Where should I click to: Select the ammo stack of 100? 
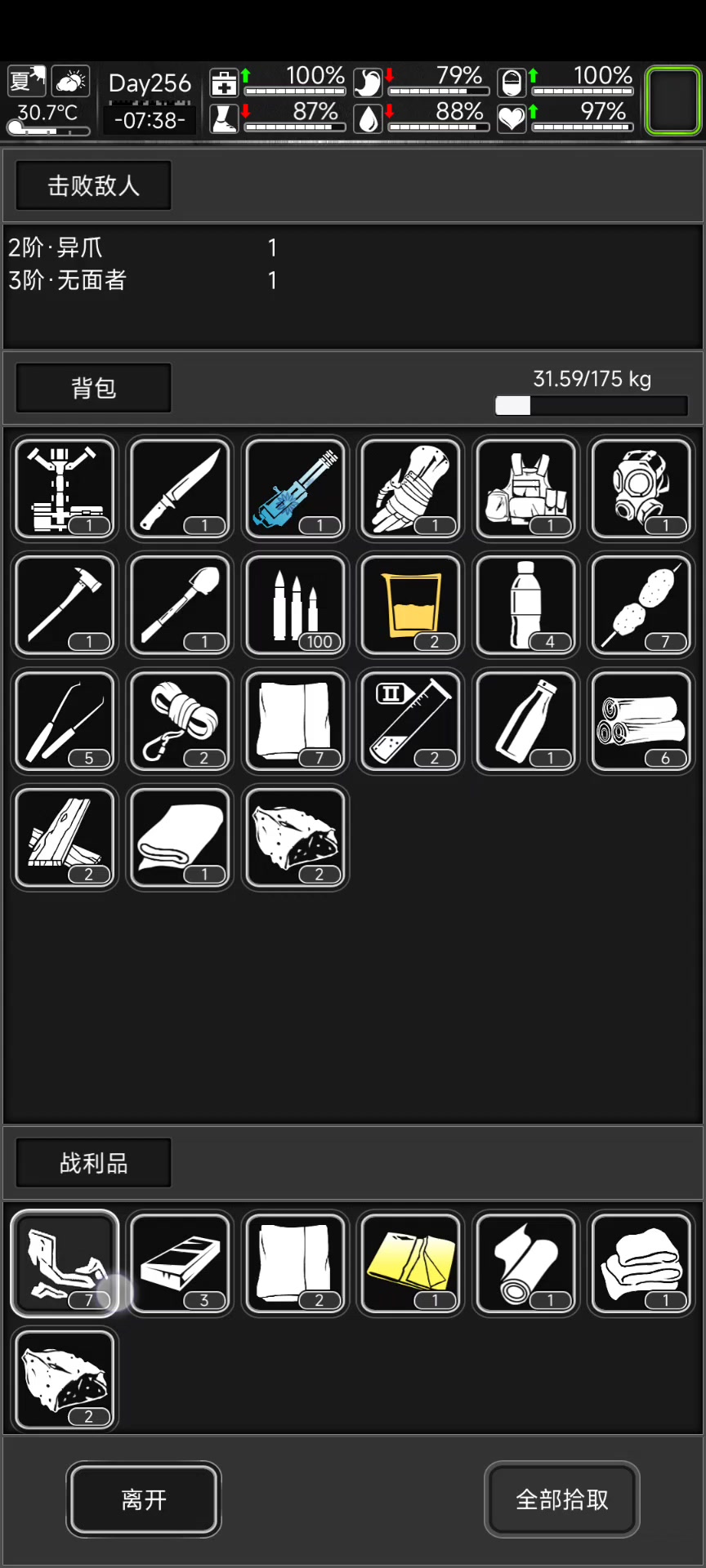296,605
